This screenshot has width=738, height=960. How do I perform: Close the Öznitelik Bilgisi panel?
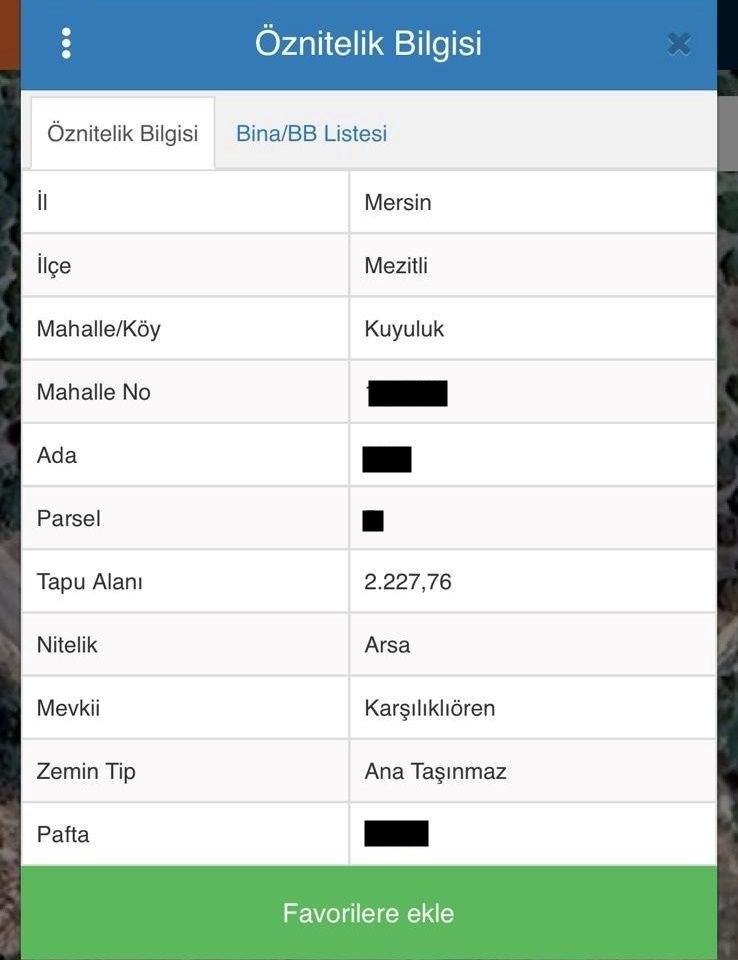679,43
